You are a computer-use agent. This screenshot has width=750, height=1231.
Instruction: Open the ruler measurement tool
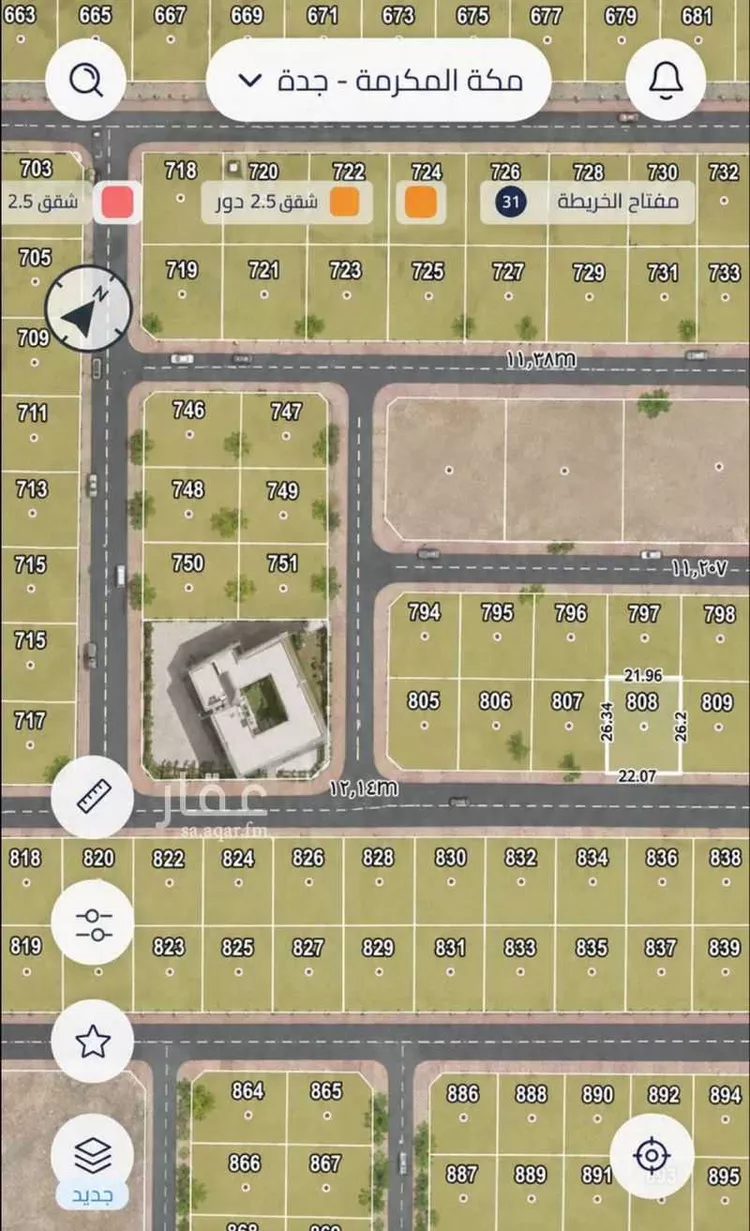pos(93,797)
